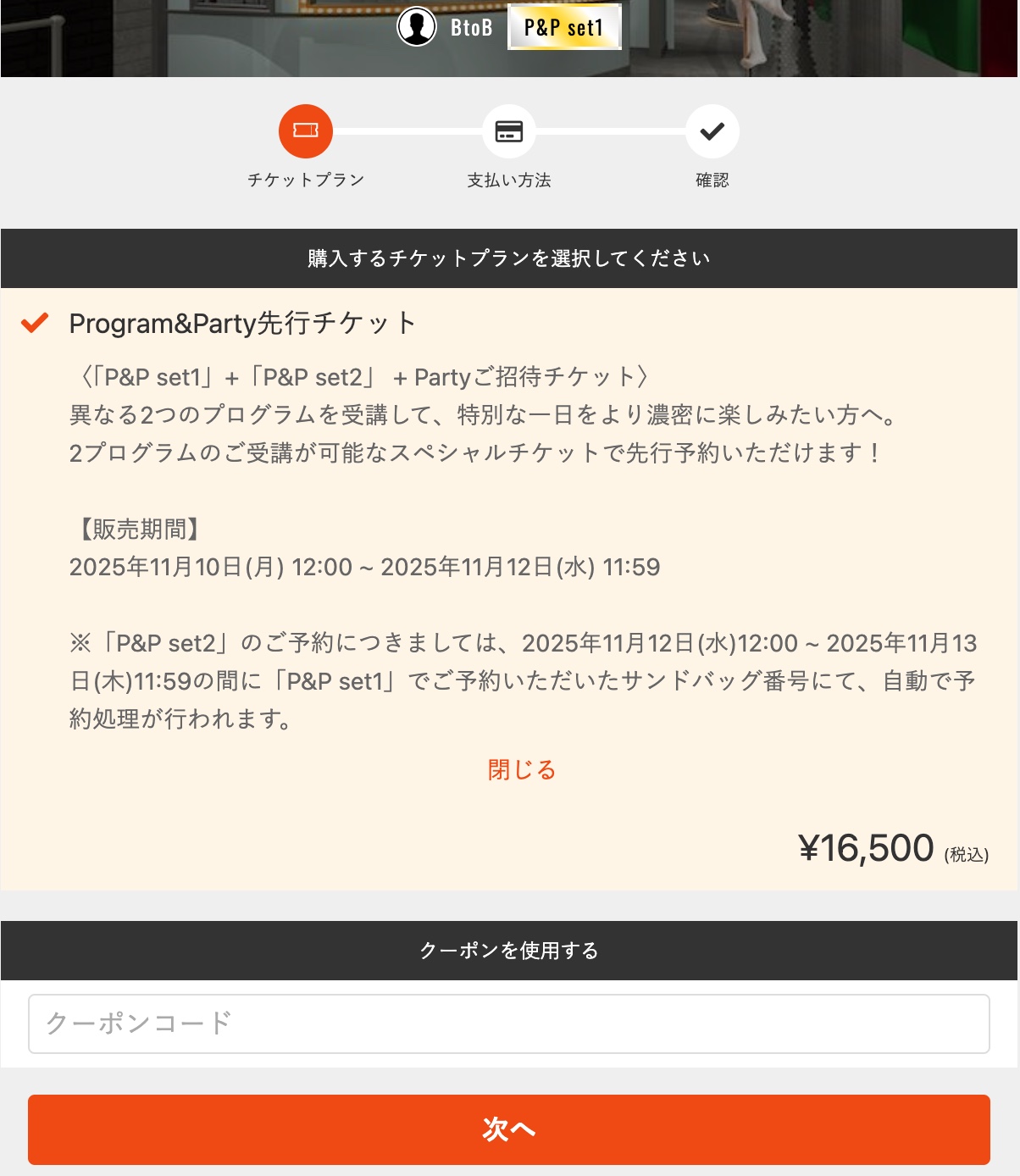The width and height of the screenshot is (1020, 1176).
Task: Focus the クーポンコード input field
Action: pyautogui.click(x=508, y=1023)
